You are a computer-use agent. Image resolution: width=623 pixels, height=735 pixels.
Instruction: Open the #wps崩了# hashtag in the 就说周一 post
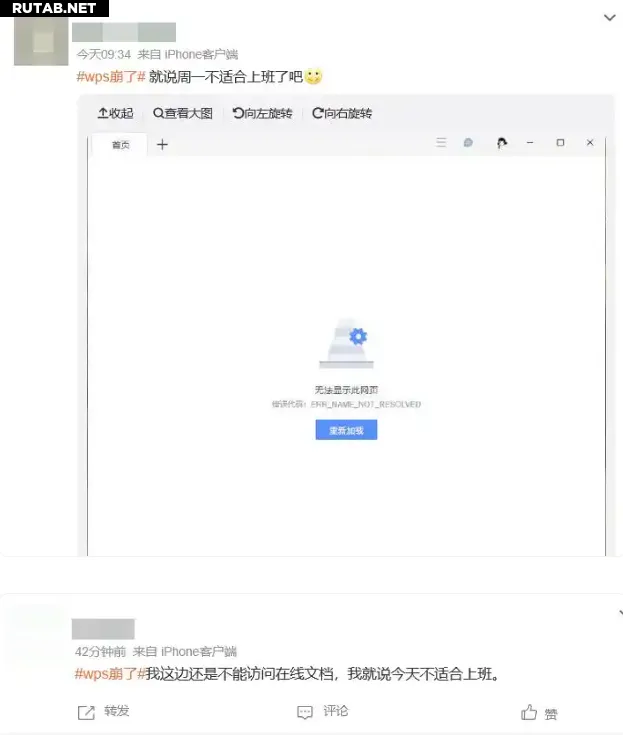click(111, 77)
